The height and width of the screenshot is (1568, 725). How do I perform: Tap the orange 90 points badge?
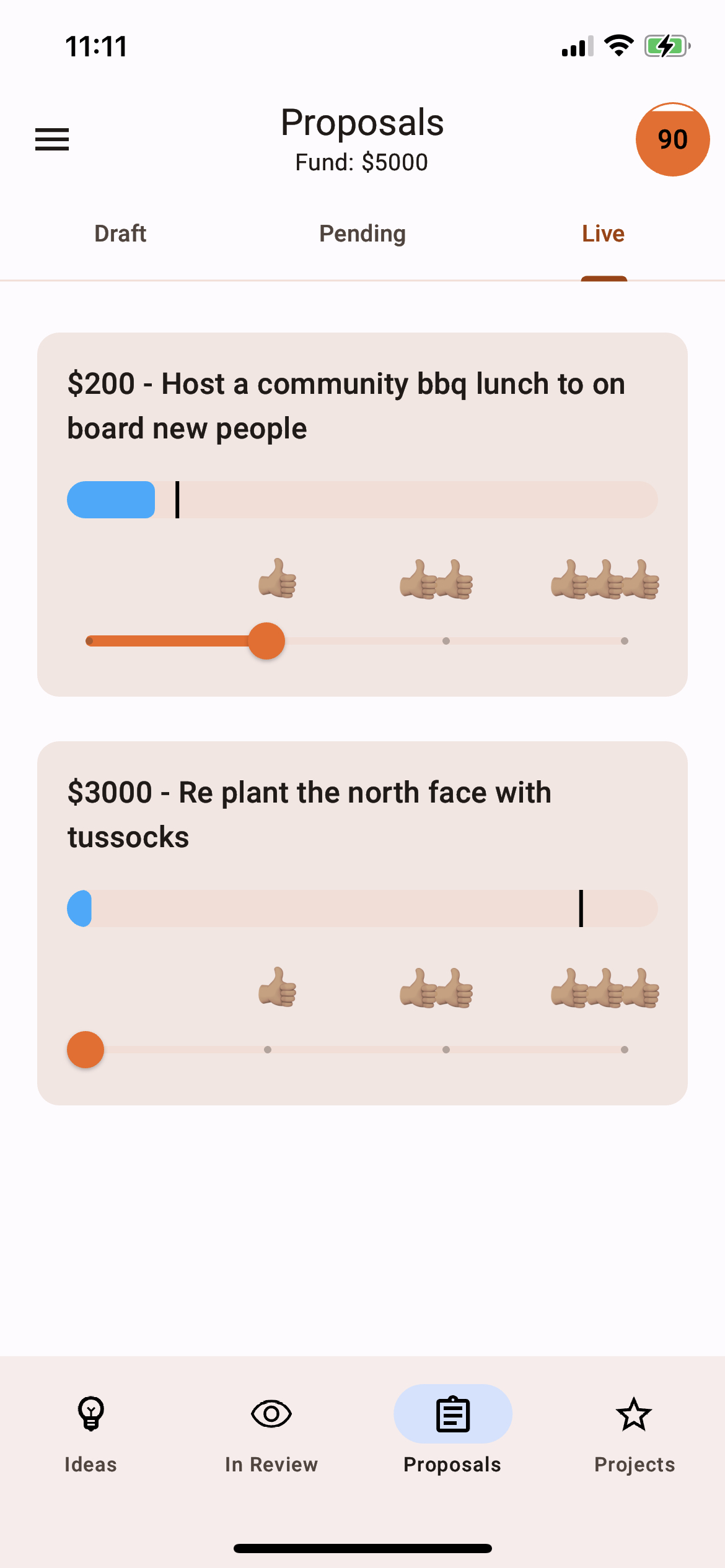click(x=672, y=139)
